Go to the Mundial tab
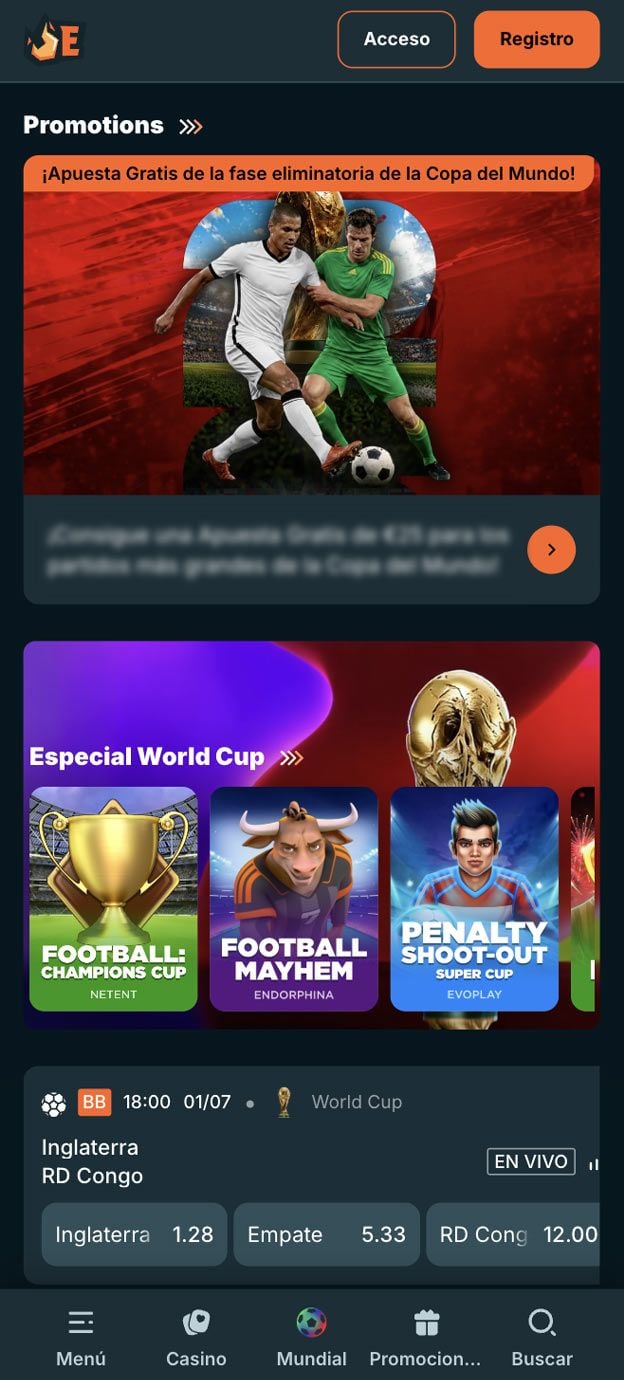Image resolution: width=624 pixels, height=1380 pixels. (x=312, y=1338)
